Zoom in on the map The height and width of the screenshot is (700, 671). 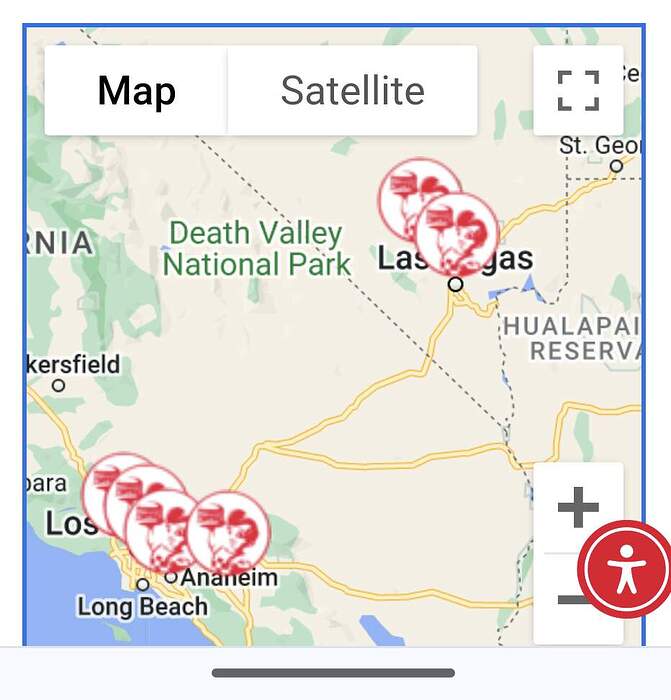point(578,508)
